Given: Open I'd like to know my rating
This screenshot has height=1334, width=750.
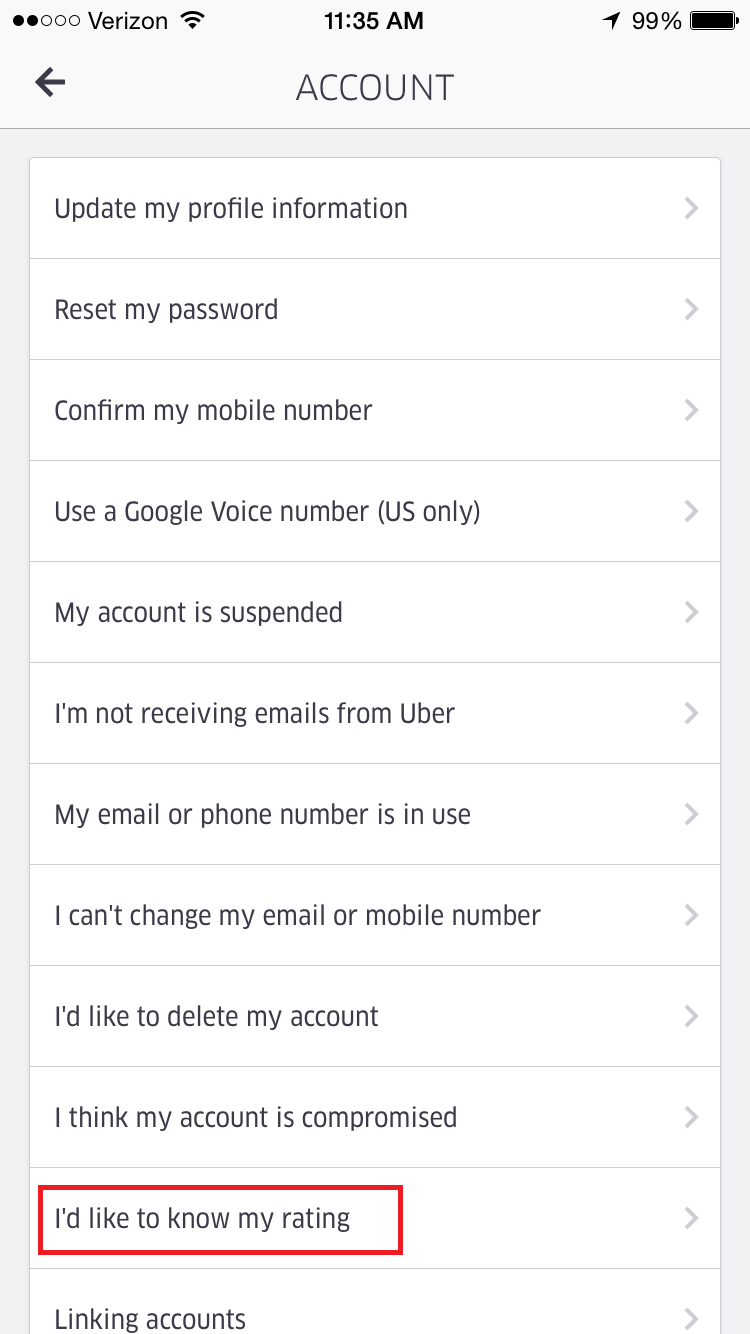Looking at the screenshot, I should (x=375, y=1218).
